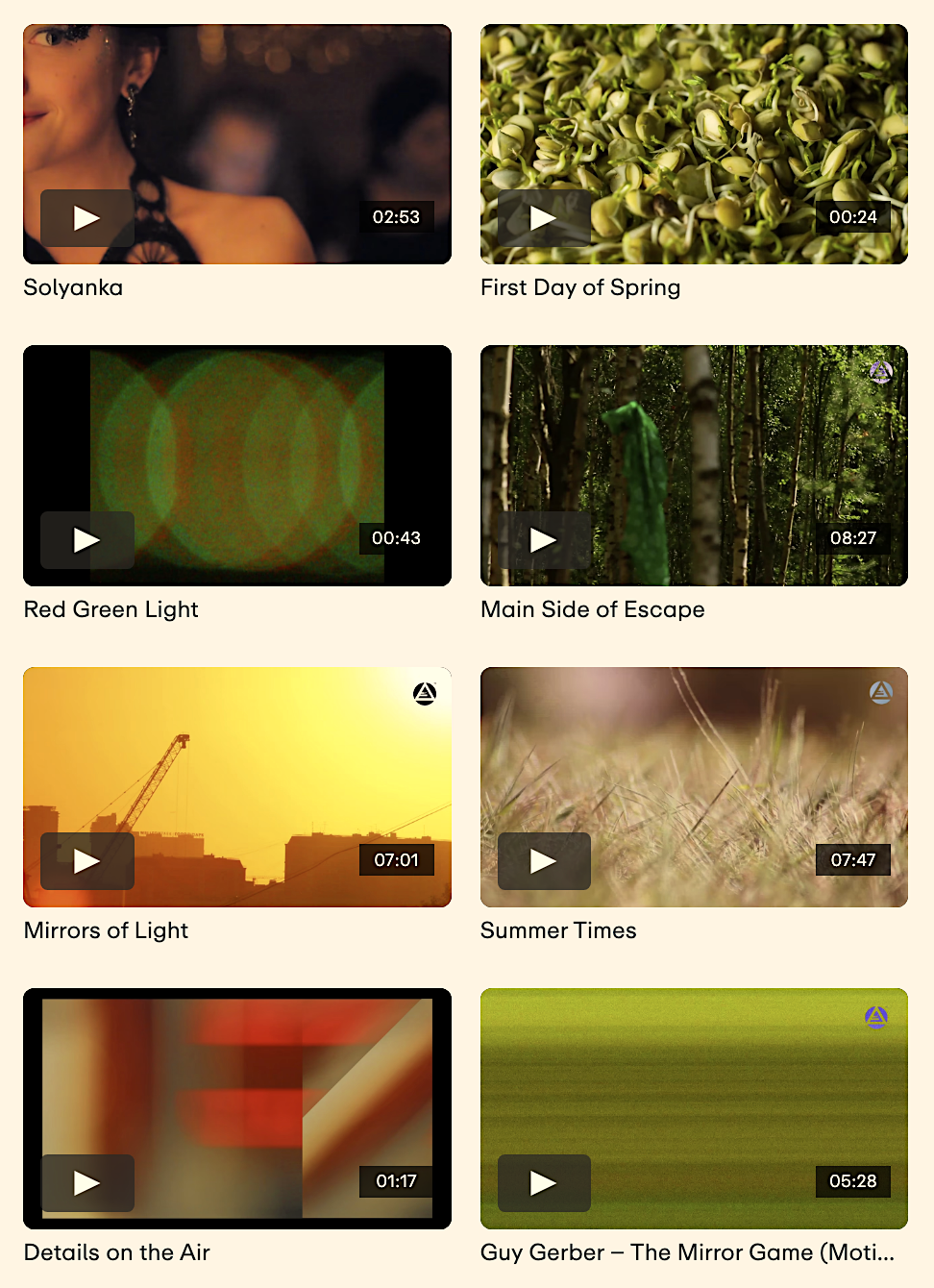Play the Solyanka video
The height and width of the screenshot is (1288, 934).
(86, 218)
